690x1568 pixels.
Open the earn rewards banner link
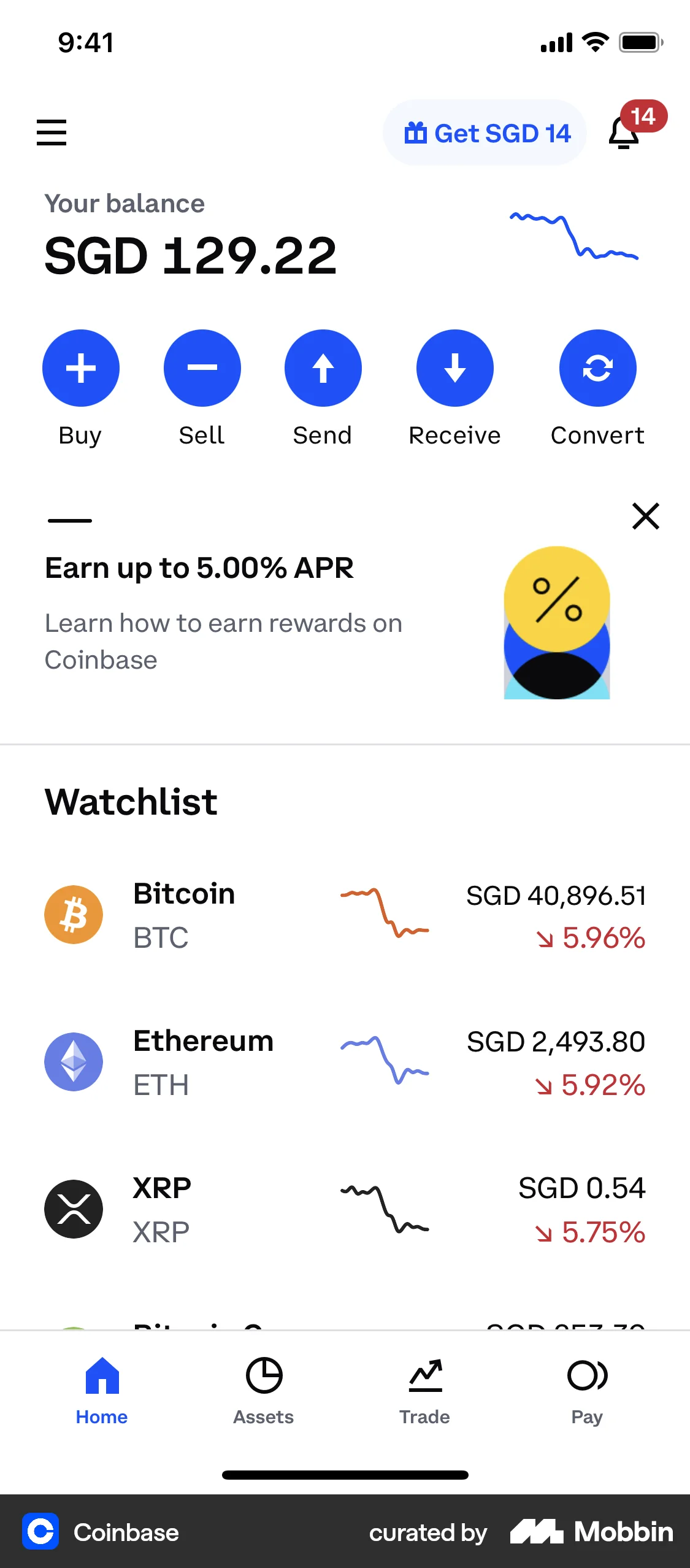(x=223, y=641)
